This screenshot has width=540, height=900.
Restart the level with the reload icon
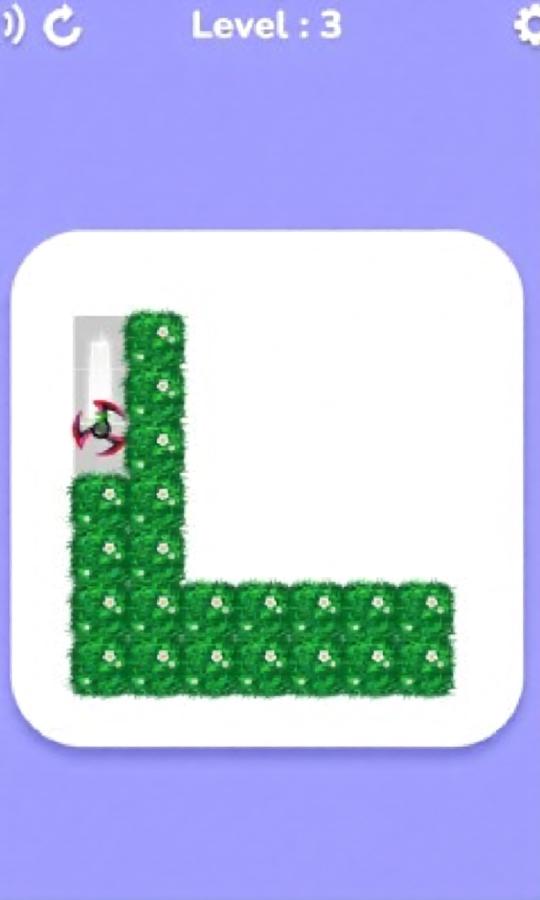click(x=63, y=26)
